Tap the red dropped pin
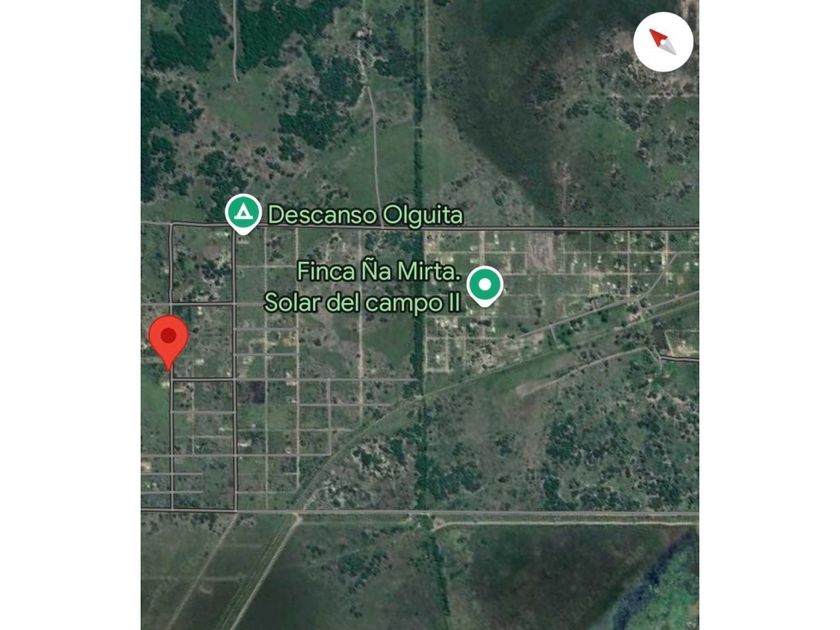Screen dimensions: 840x630 point(169,339)
